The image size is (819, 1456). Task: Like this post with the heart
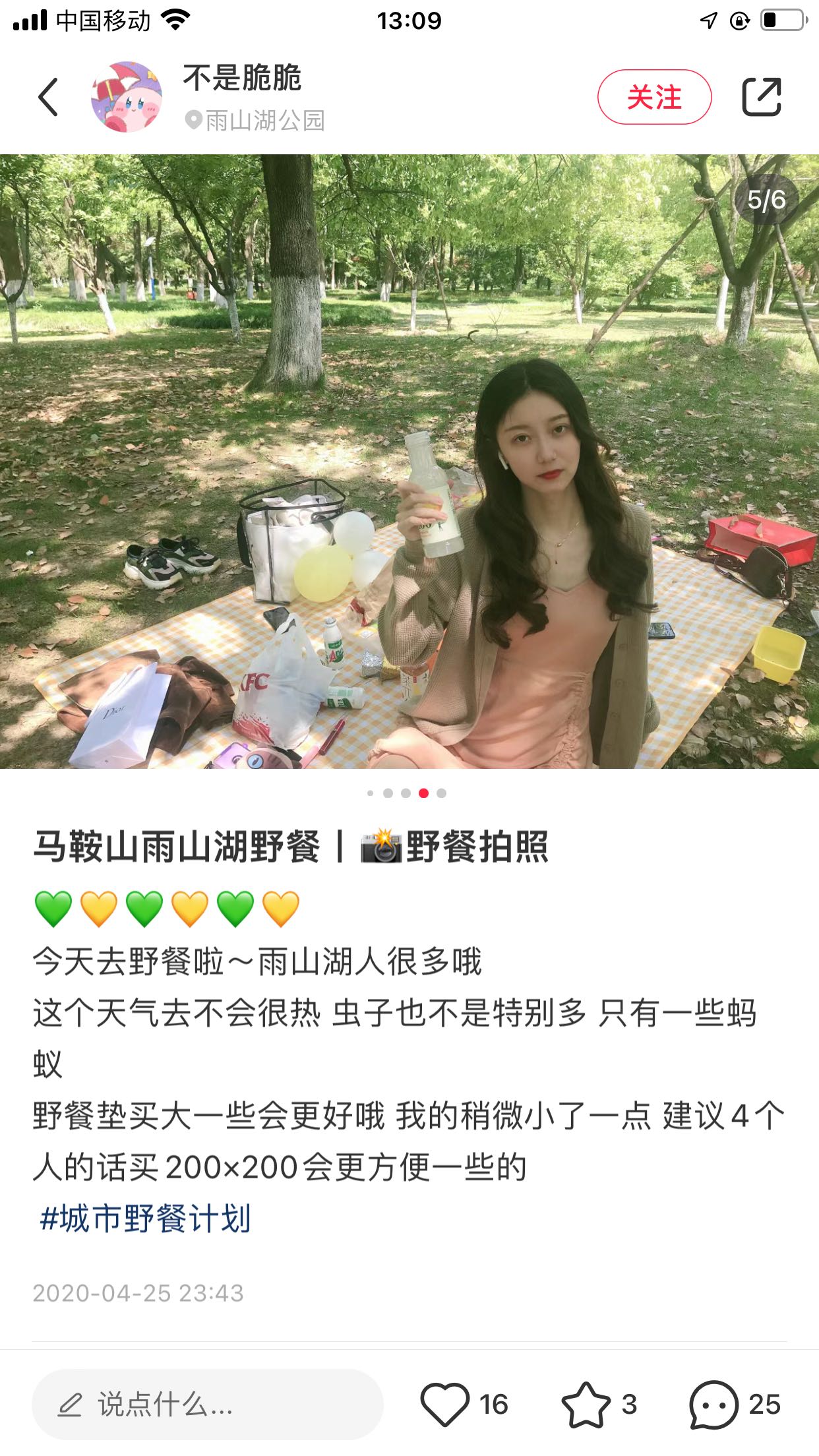tap(446, 1405)
